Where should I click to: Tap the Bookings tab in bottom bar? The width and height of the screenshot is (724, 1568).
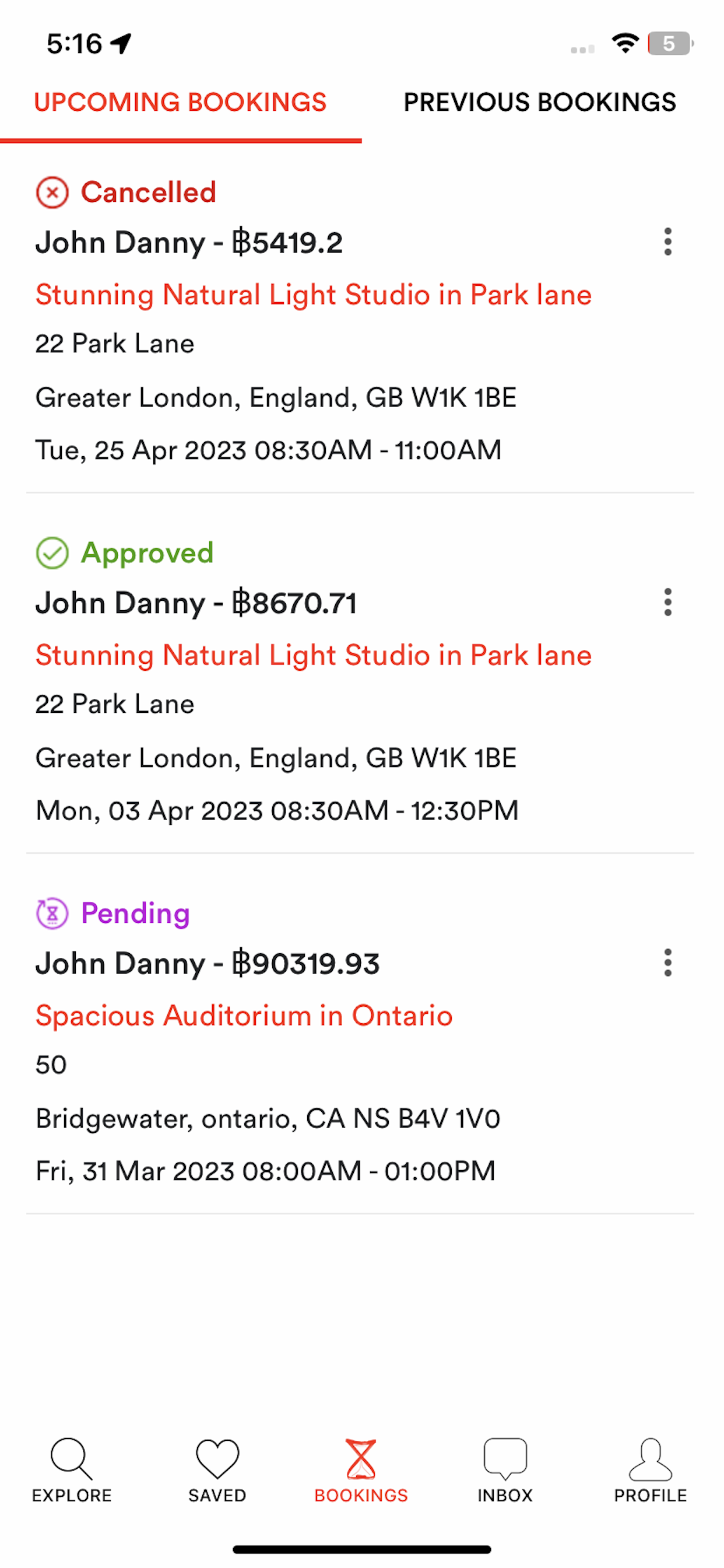(x=361, y=1471)
